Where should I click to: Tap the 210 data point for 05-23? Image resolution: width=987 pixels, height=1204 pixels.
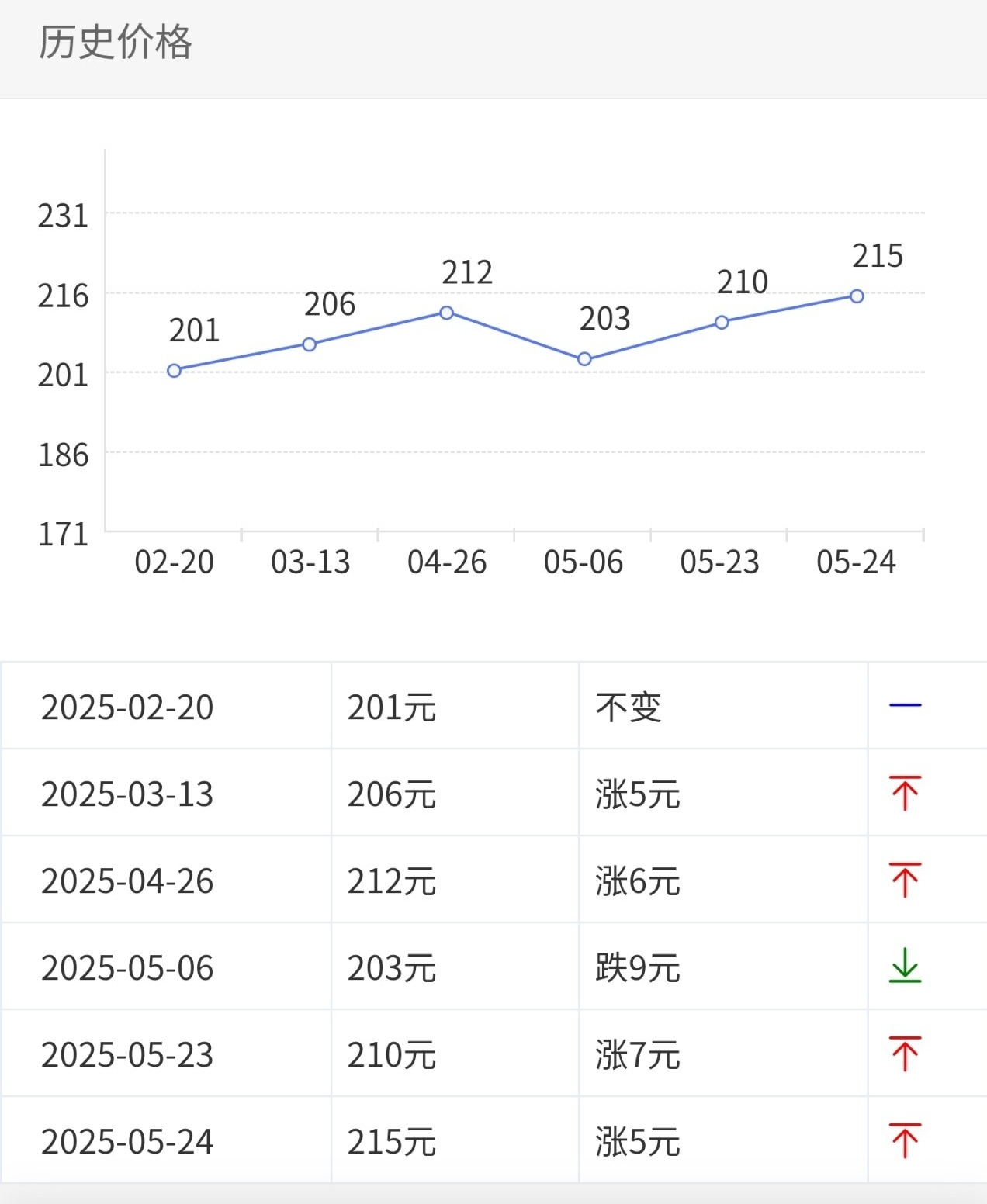(x=721, y=322)
